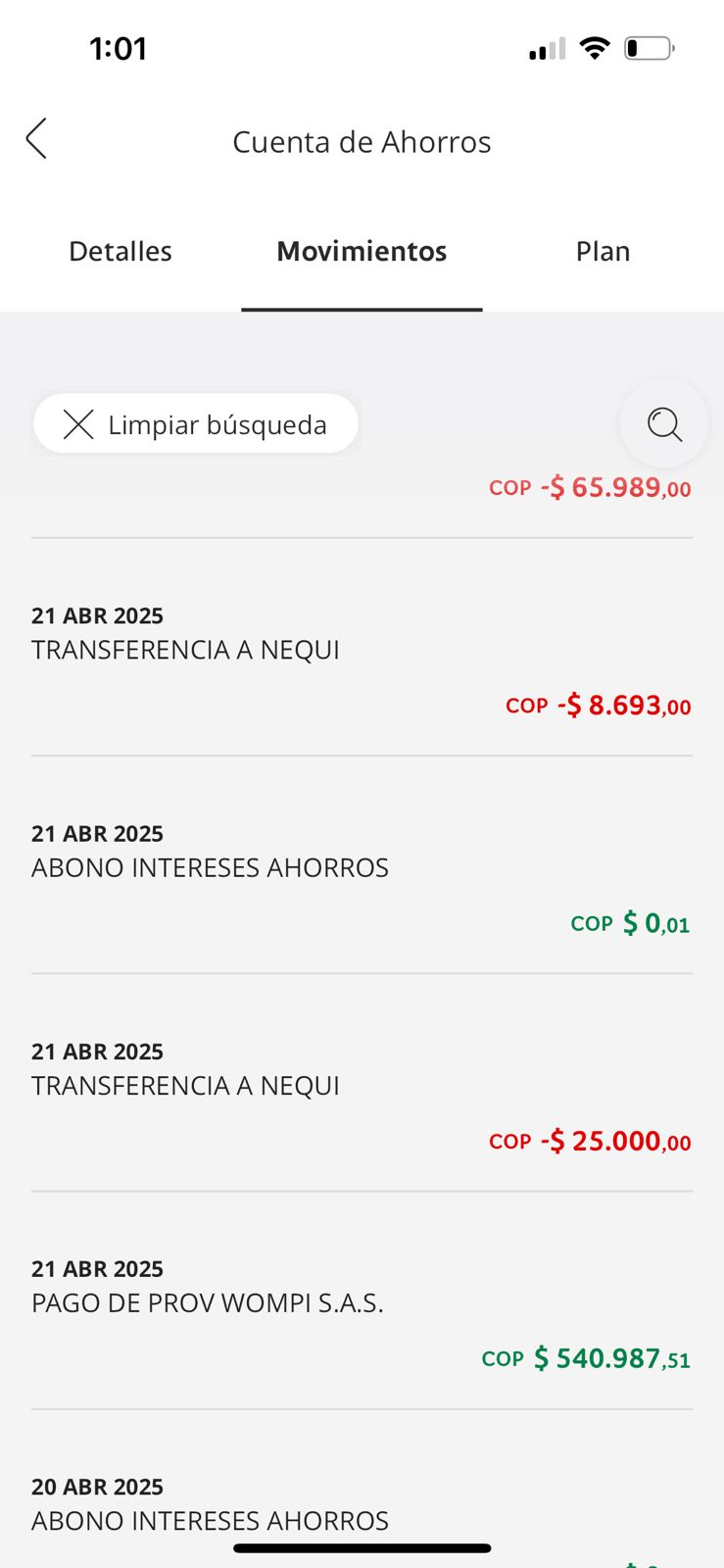
Task: Open the Plan tab
Action: tap(603, 252)
